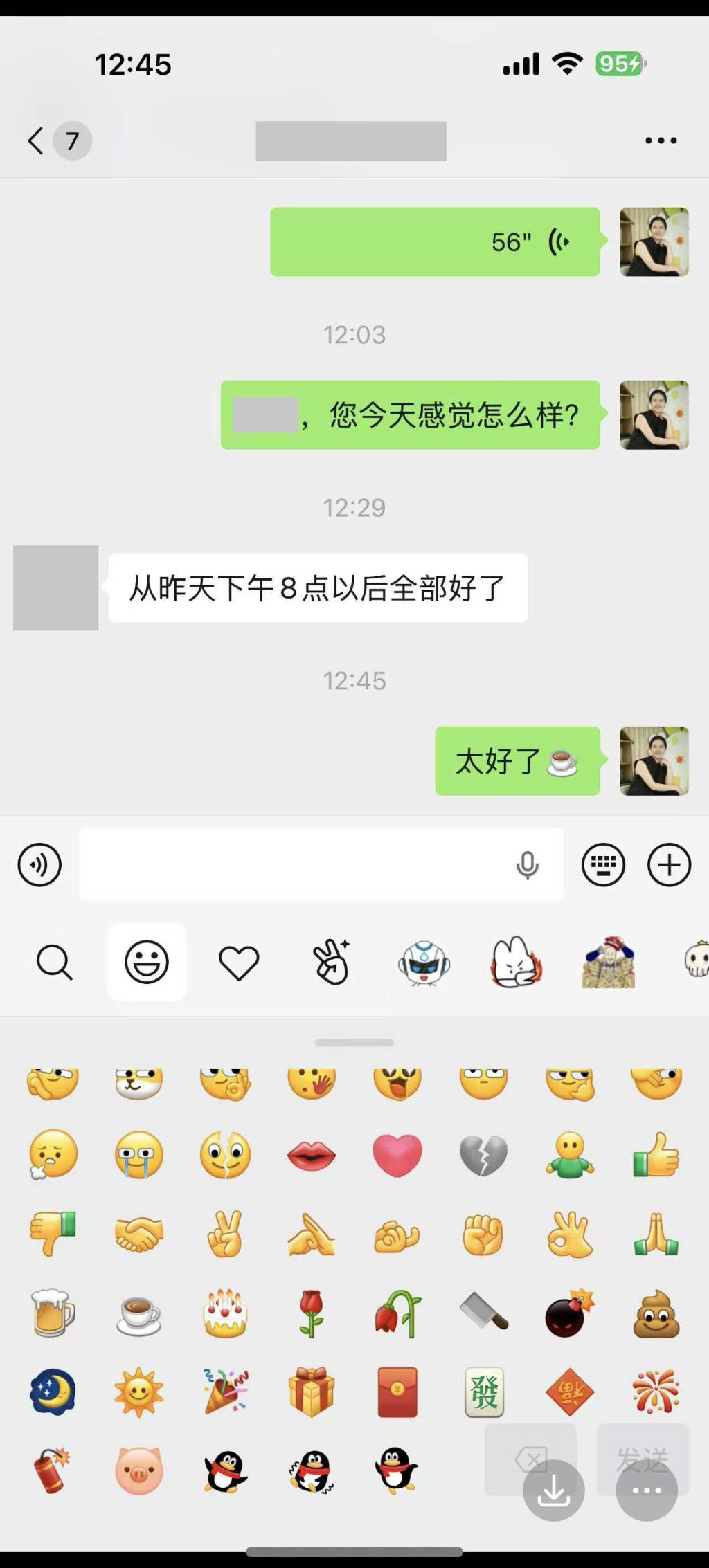Open the chat overflow menu
This screenshot has width=709, height=1568.
point(661,140)
